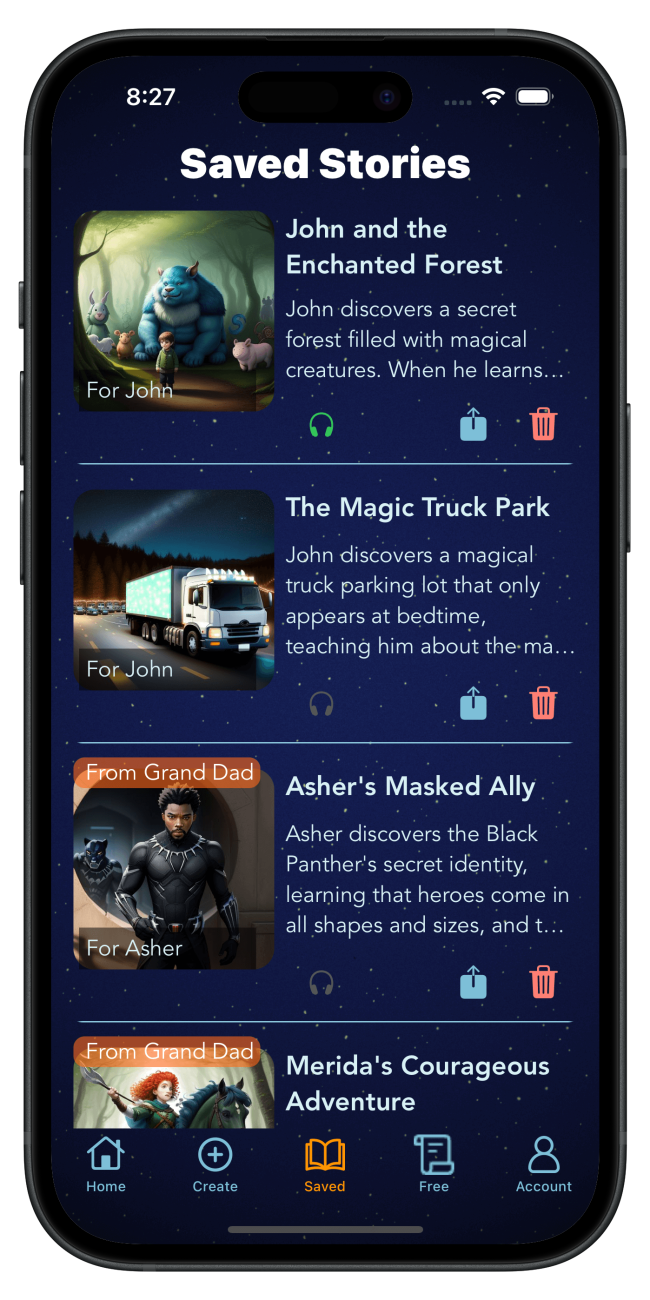Share John and the Enchanted Forest story

[473, 425]
